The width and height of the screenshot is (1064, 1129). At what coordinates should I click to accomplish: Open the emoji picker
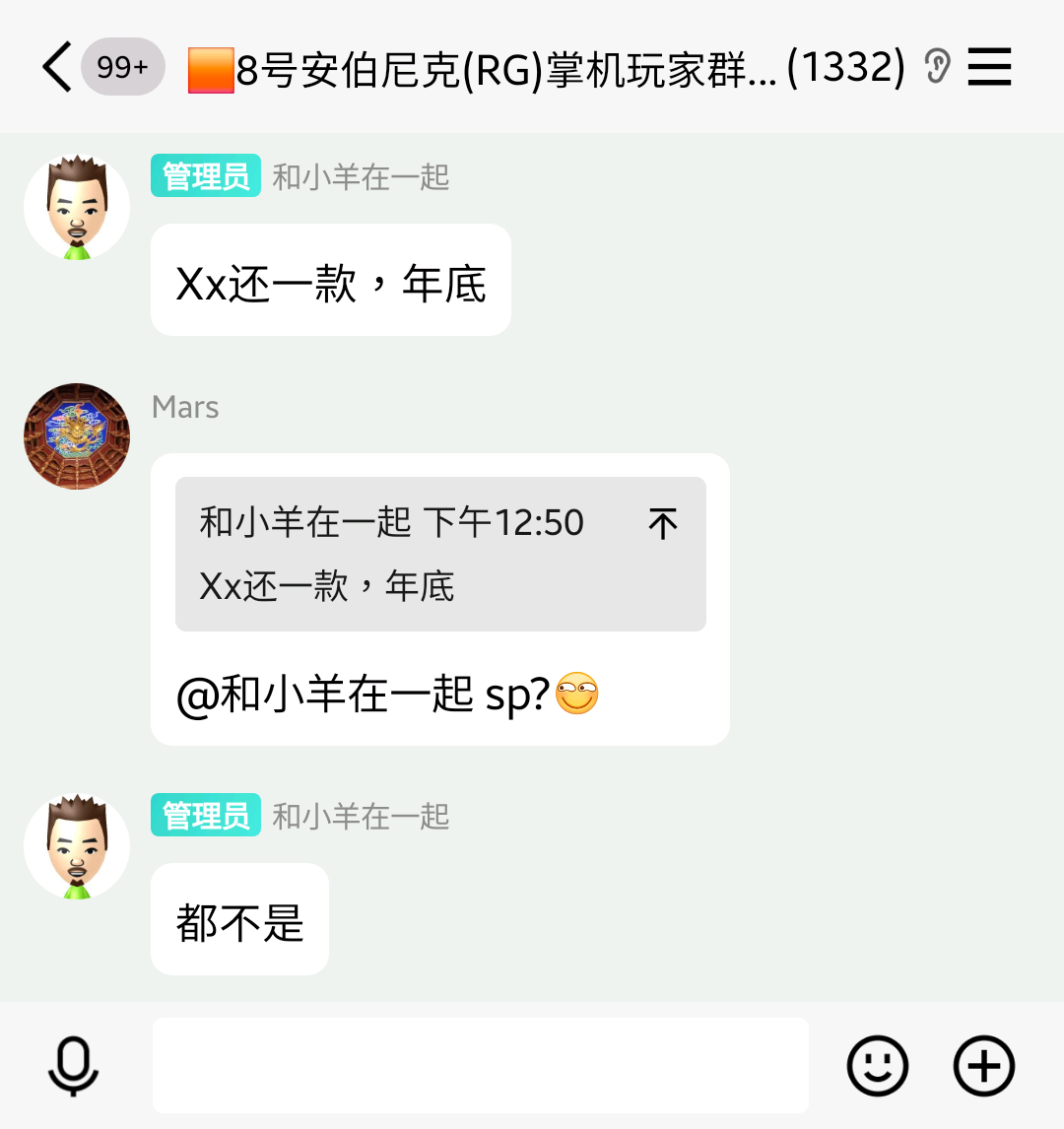[x=877, y=1066]
